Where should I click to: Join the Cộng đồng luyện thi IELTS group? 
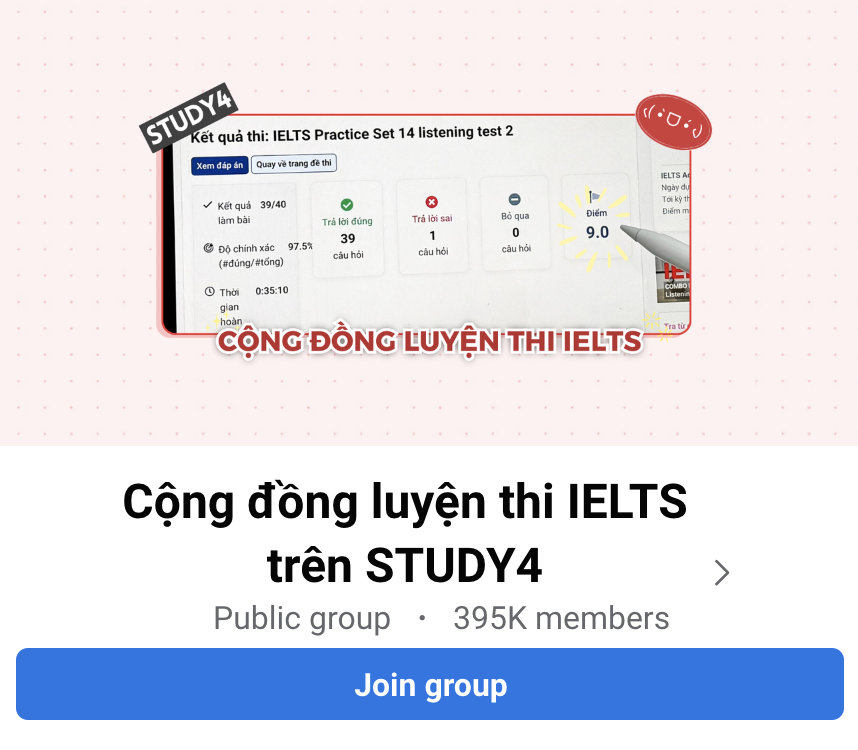(429, 685)
